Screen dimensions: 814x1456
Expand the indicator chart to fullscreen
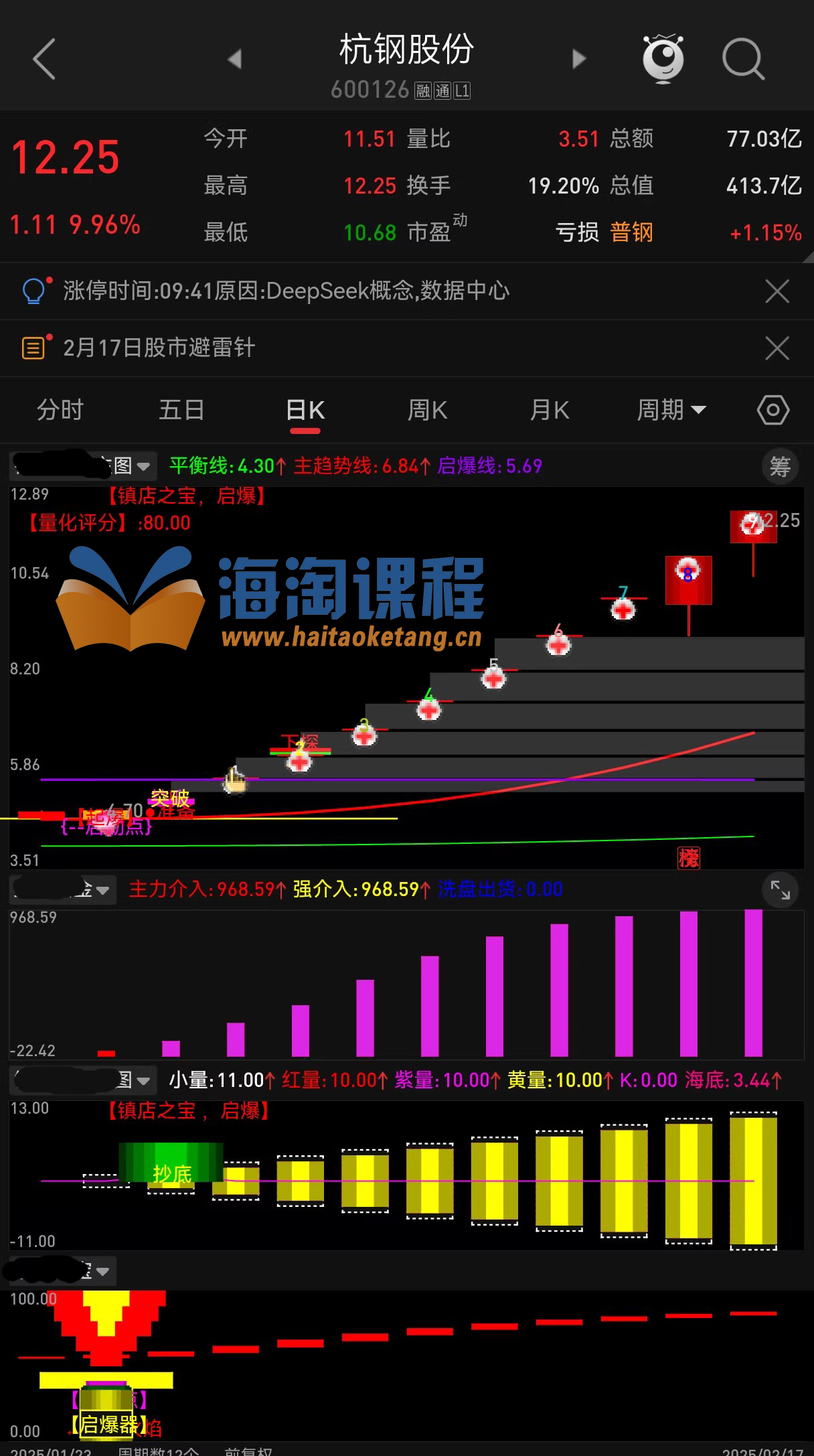click(780, 890)
